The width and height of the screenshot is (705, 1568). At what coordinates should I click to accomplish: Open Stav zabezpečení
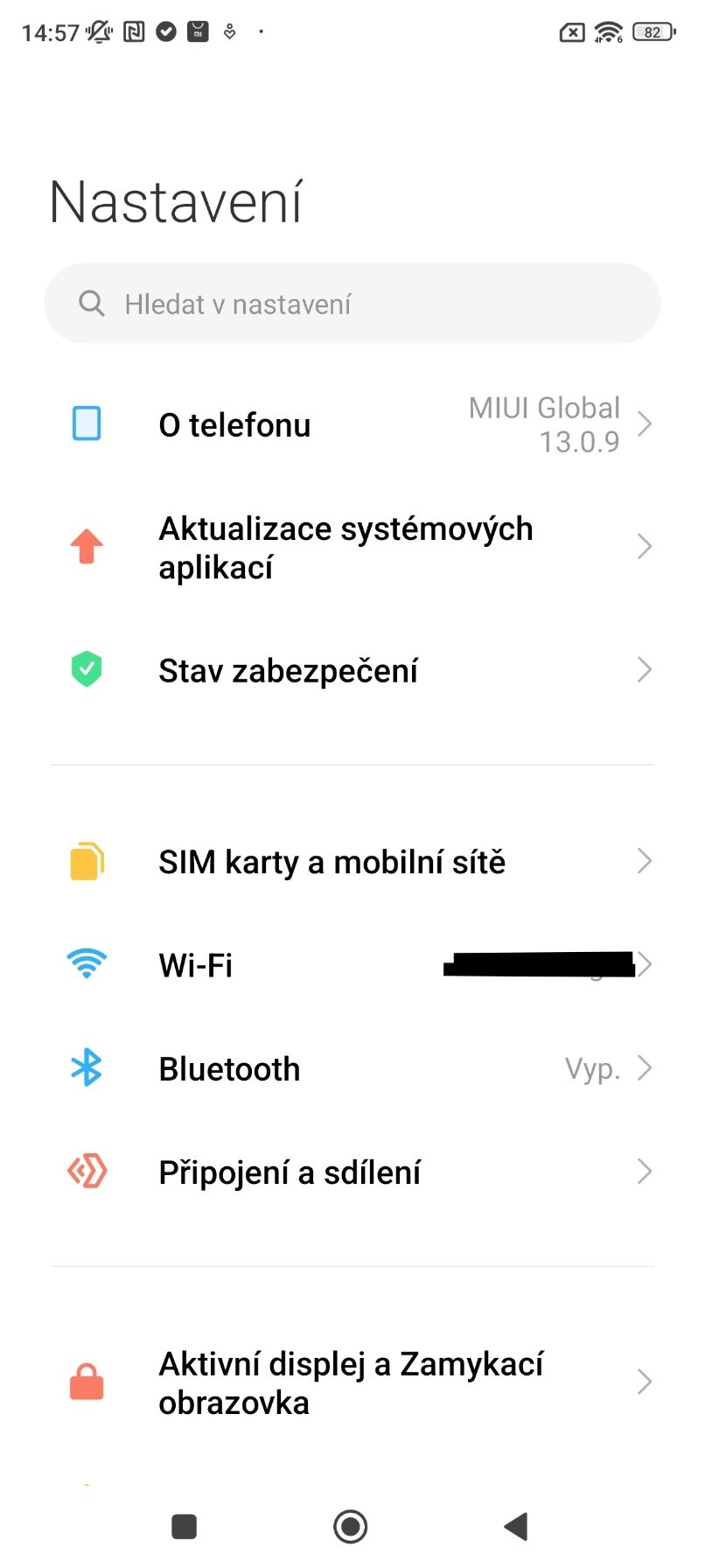pos(352,670)
